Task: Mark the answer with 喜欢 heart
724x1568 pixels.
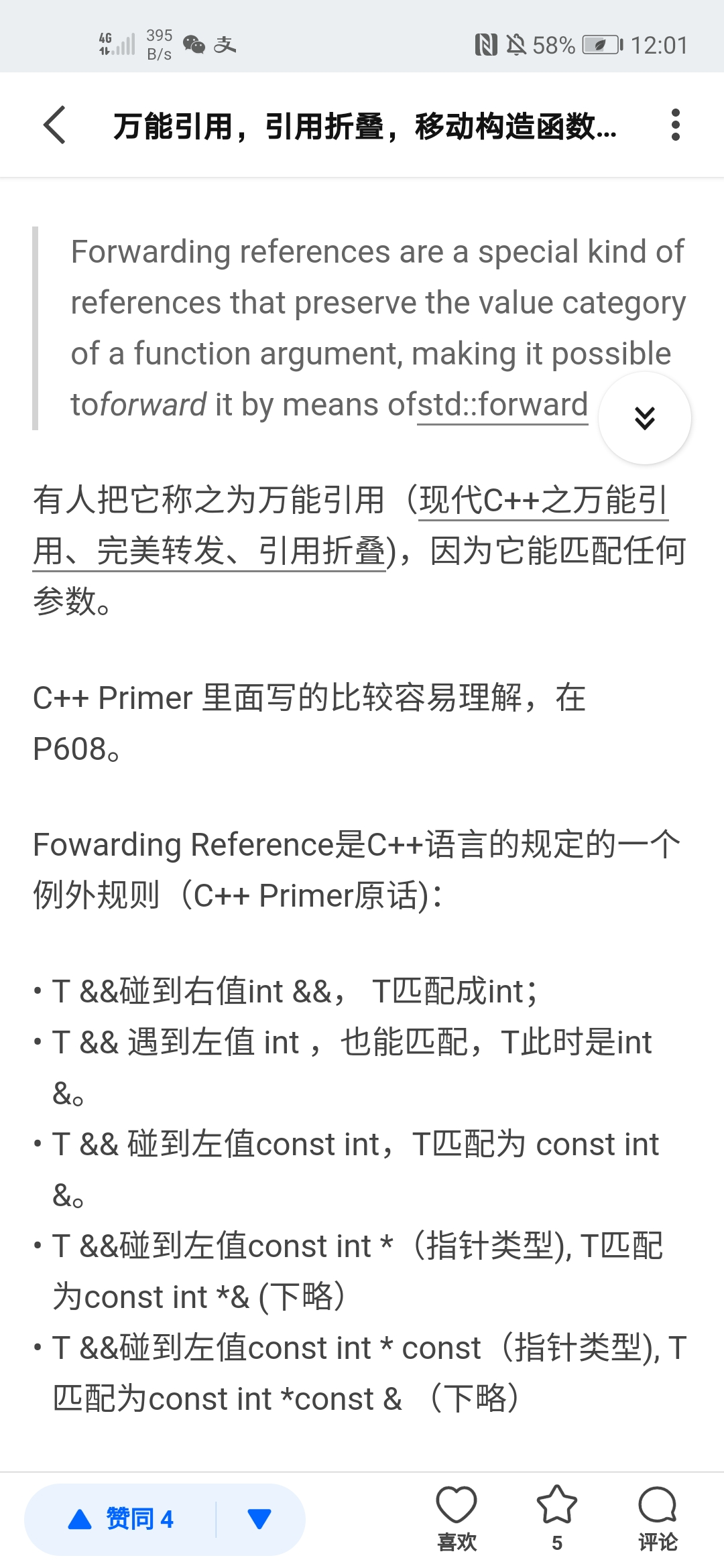Action: pyautogui.click(x=457, y=1518)
